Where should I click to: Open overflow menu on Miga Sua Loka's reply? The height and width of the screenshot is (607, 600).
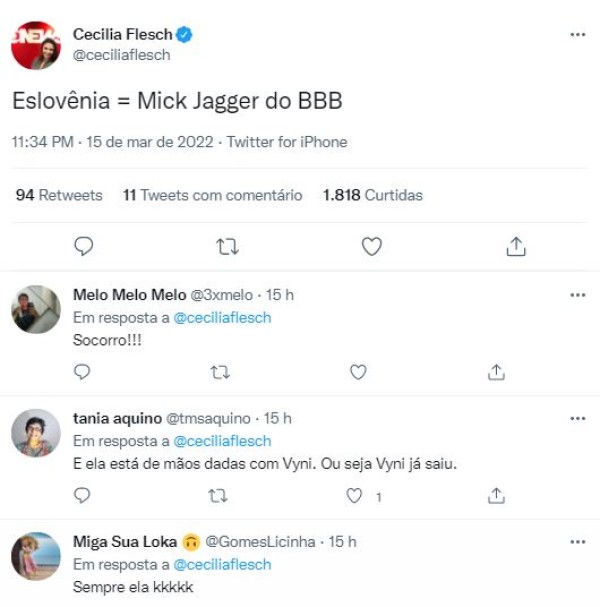click(x=577, y=541)
